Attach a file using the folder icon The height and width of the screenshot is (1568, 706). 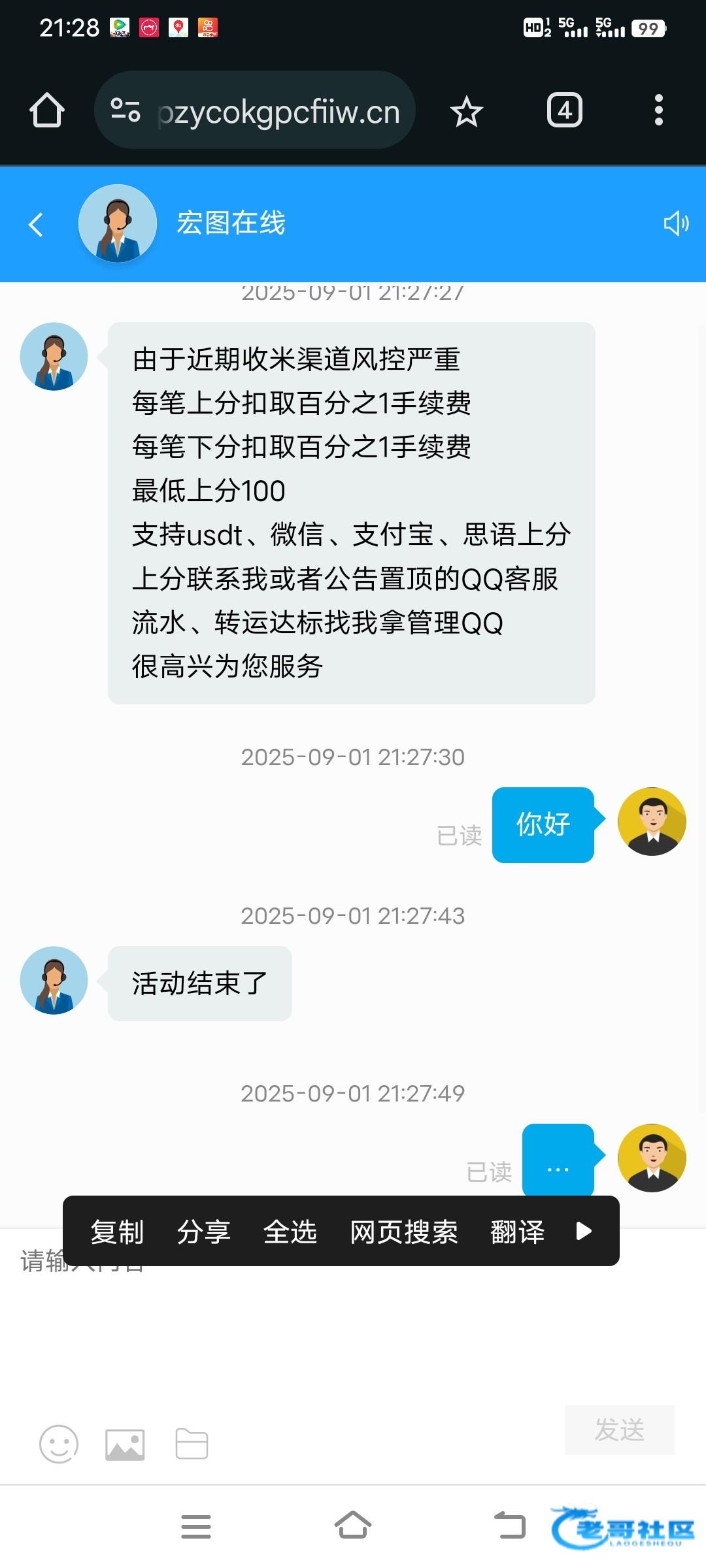coord(192,1444)
